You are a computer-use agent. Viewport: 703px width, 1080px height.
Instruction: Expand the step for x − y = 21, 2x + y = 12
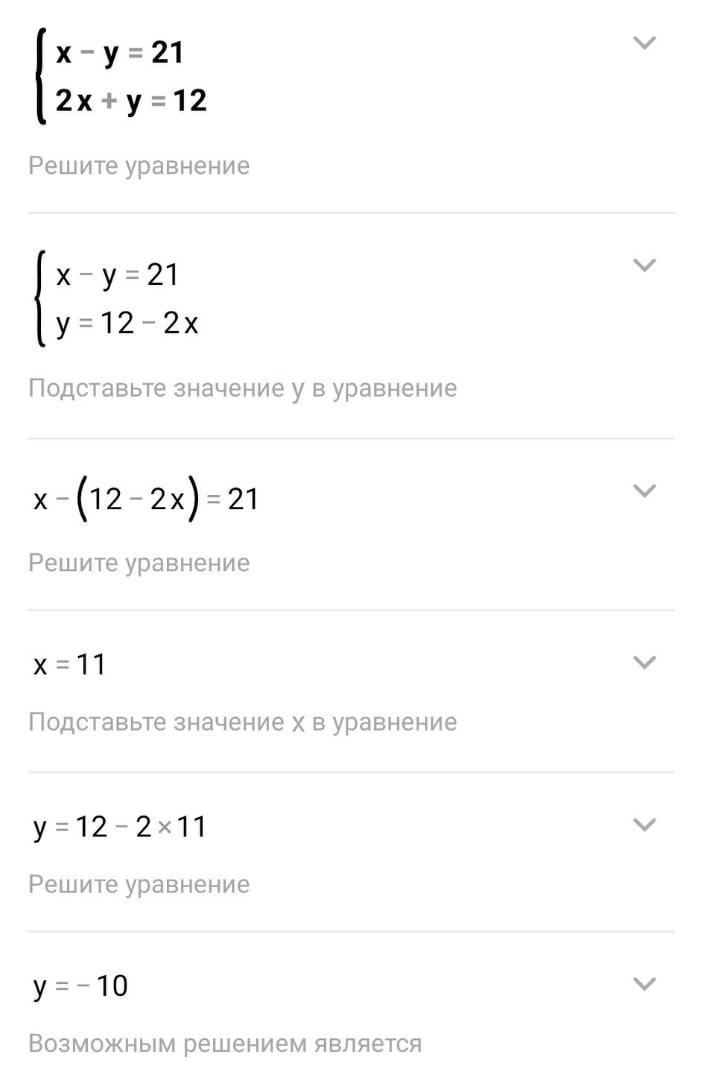pos(645,43)
